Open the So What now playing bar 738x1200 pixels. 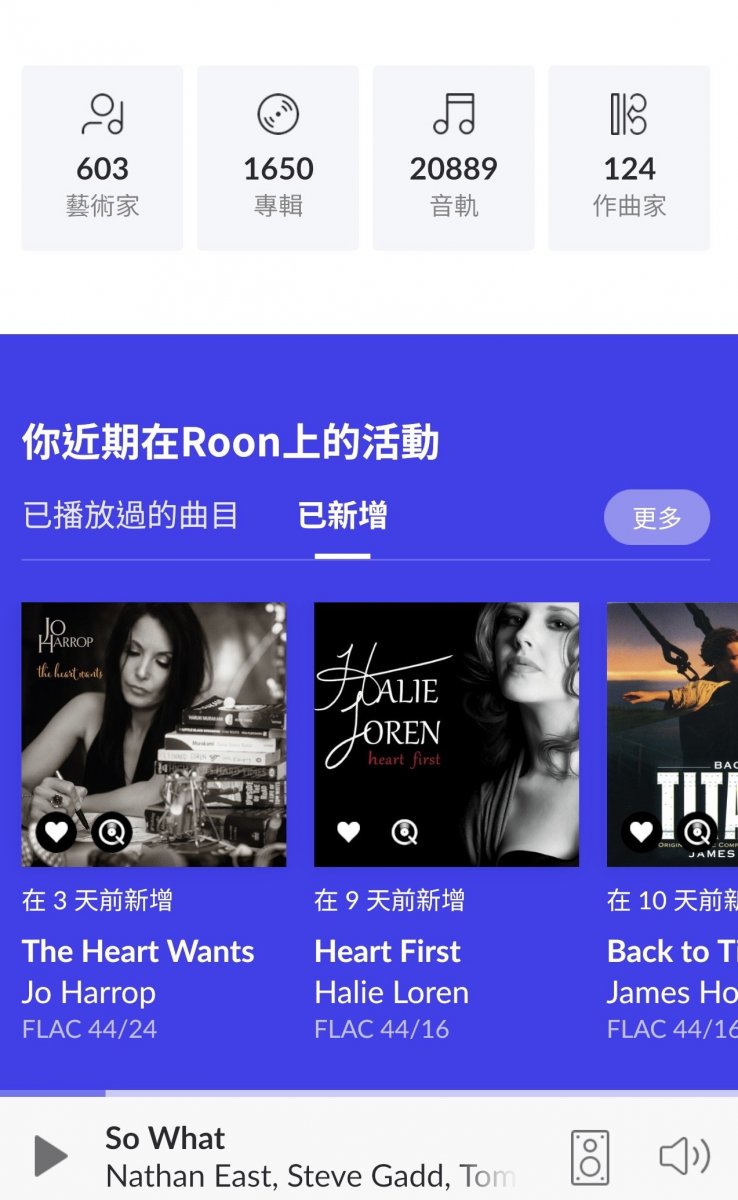point(310,1156)
